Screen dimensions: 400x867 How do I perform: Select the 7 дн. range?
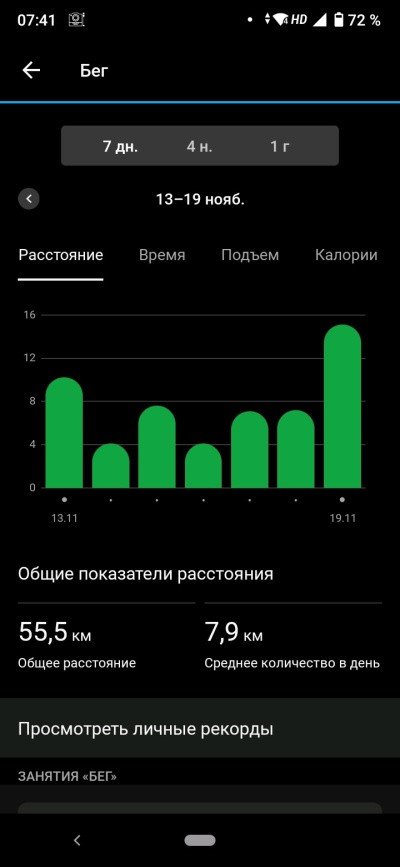tap(120, 147)
